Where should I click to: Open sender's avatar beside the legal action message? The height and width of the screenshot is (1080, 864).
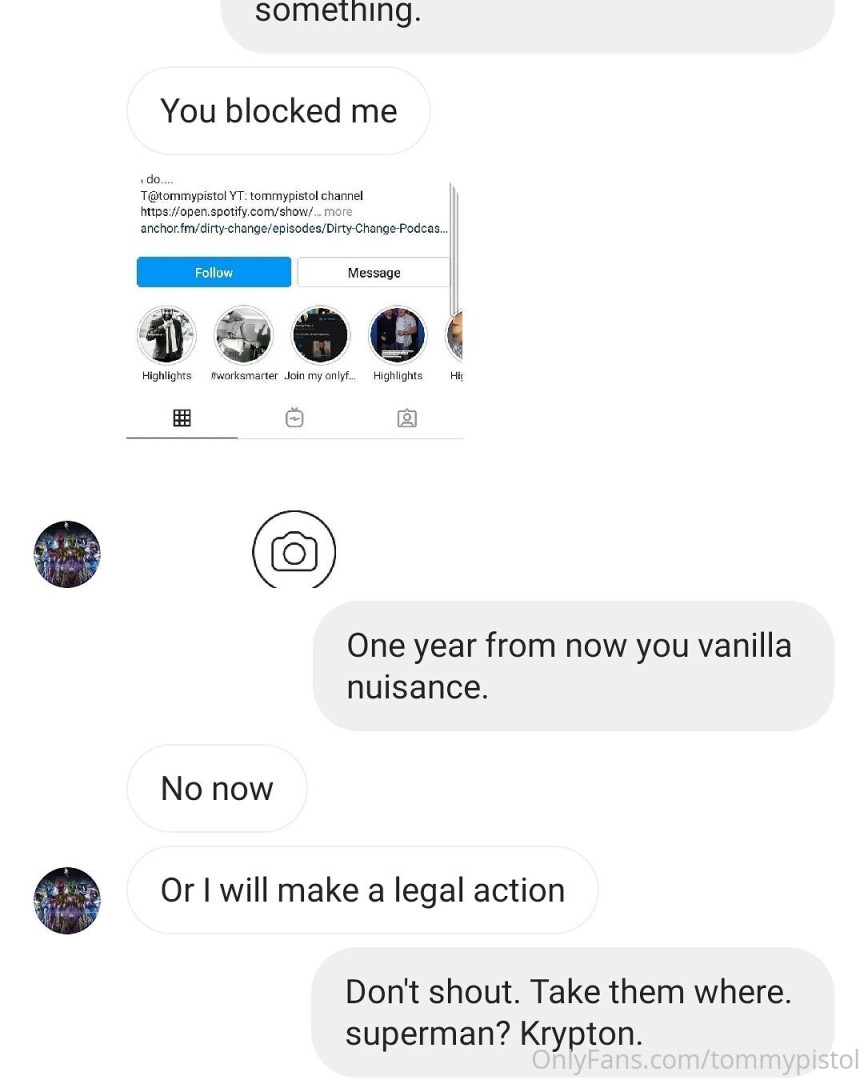coord(68,900)
